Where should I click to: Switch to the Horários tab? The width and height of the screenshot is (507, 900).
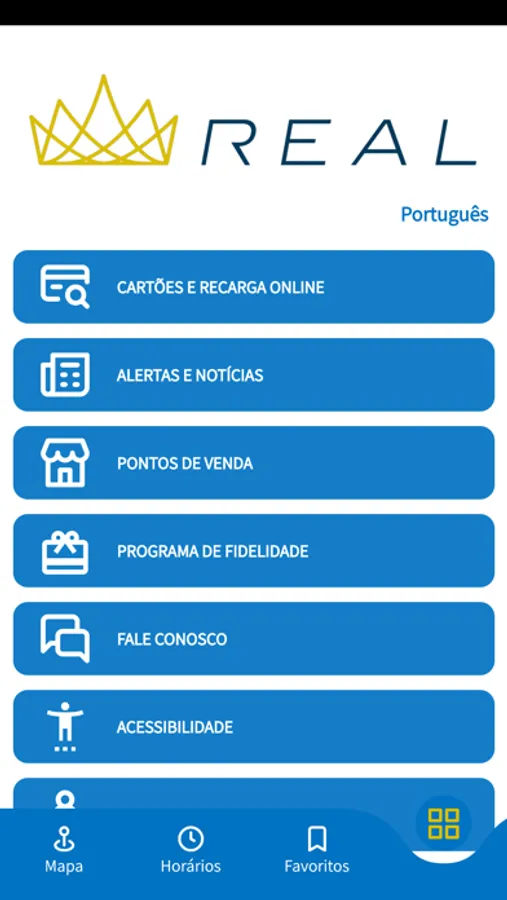tap(191, 850)
